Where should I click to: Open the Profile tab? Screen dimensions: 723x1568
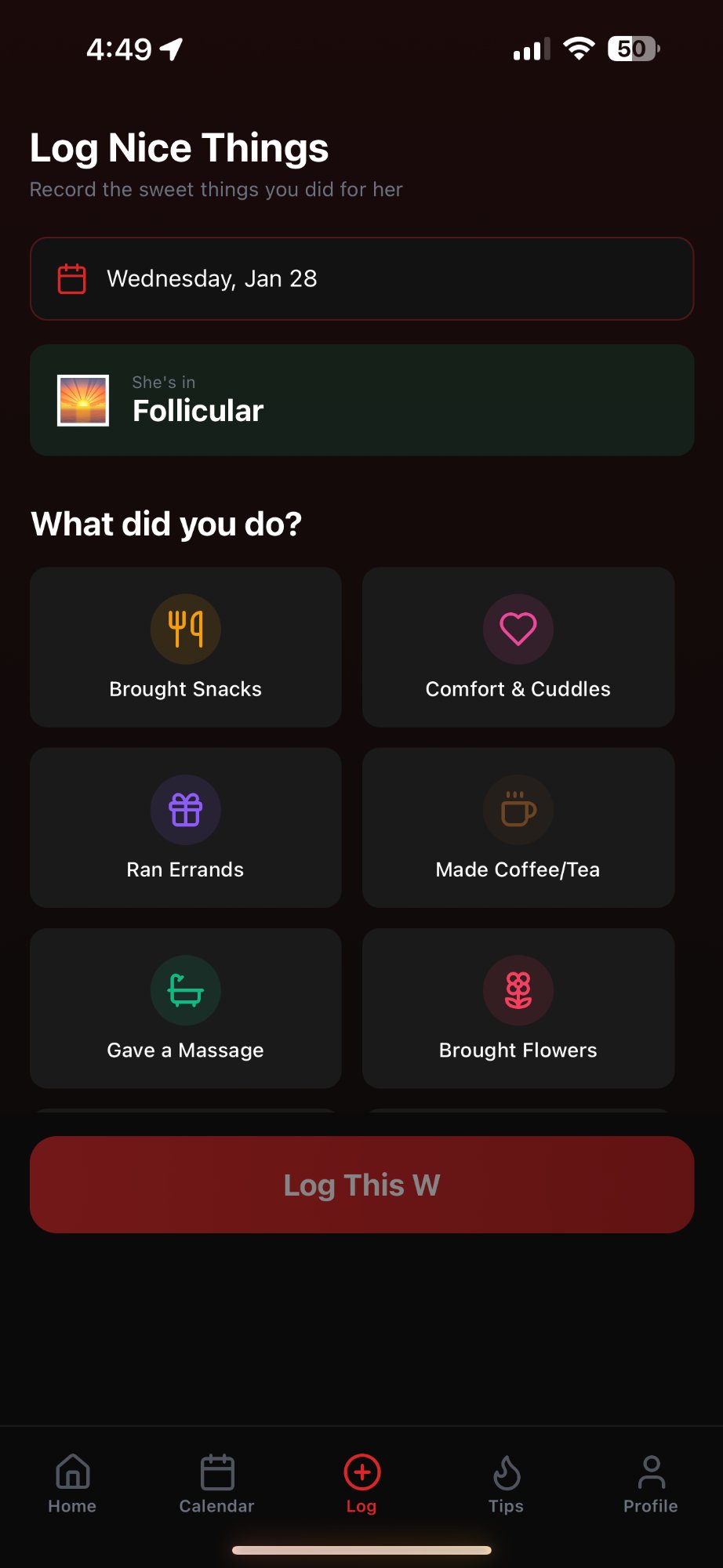click(x=650, y=1483)
